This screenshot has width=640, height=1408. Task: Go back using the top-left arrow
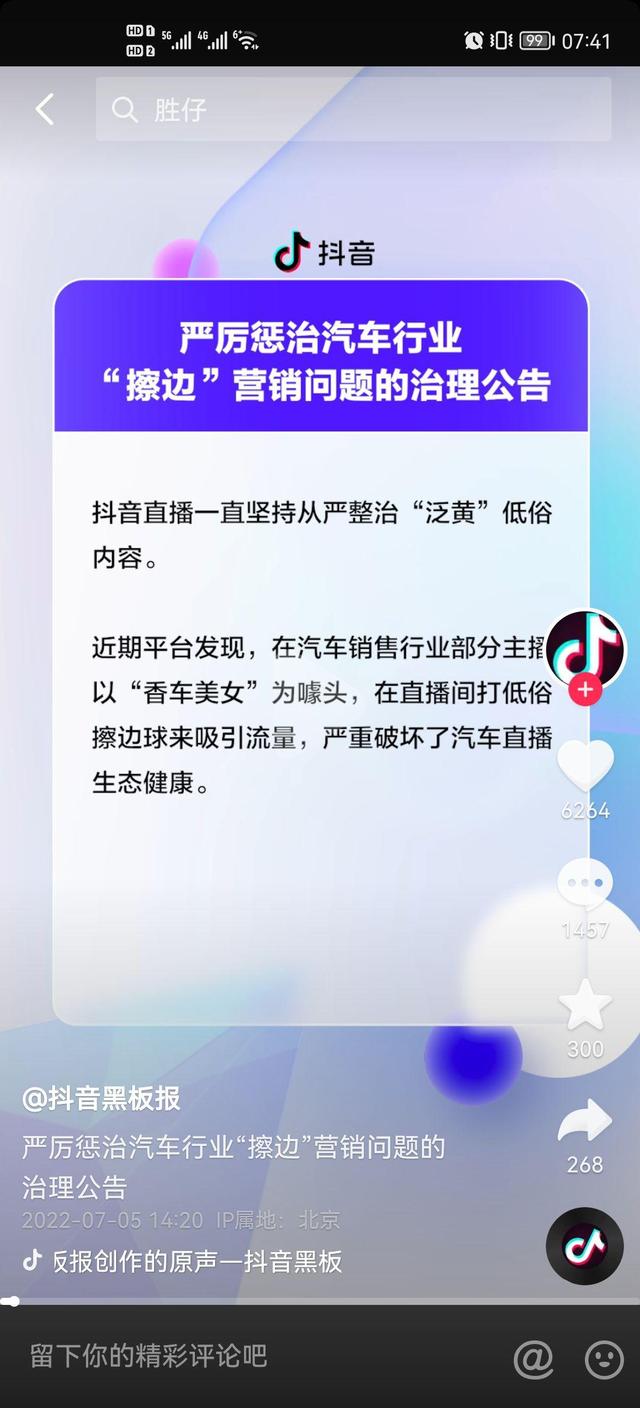pyautogui.click(x=44, y=109)
